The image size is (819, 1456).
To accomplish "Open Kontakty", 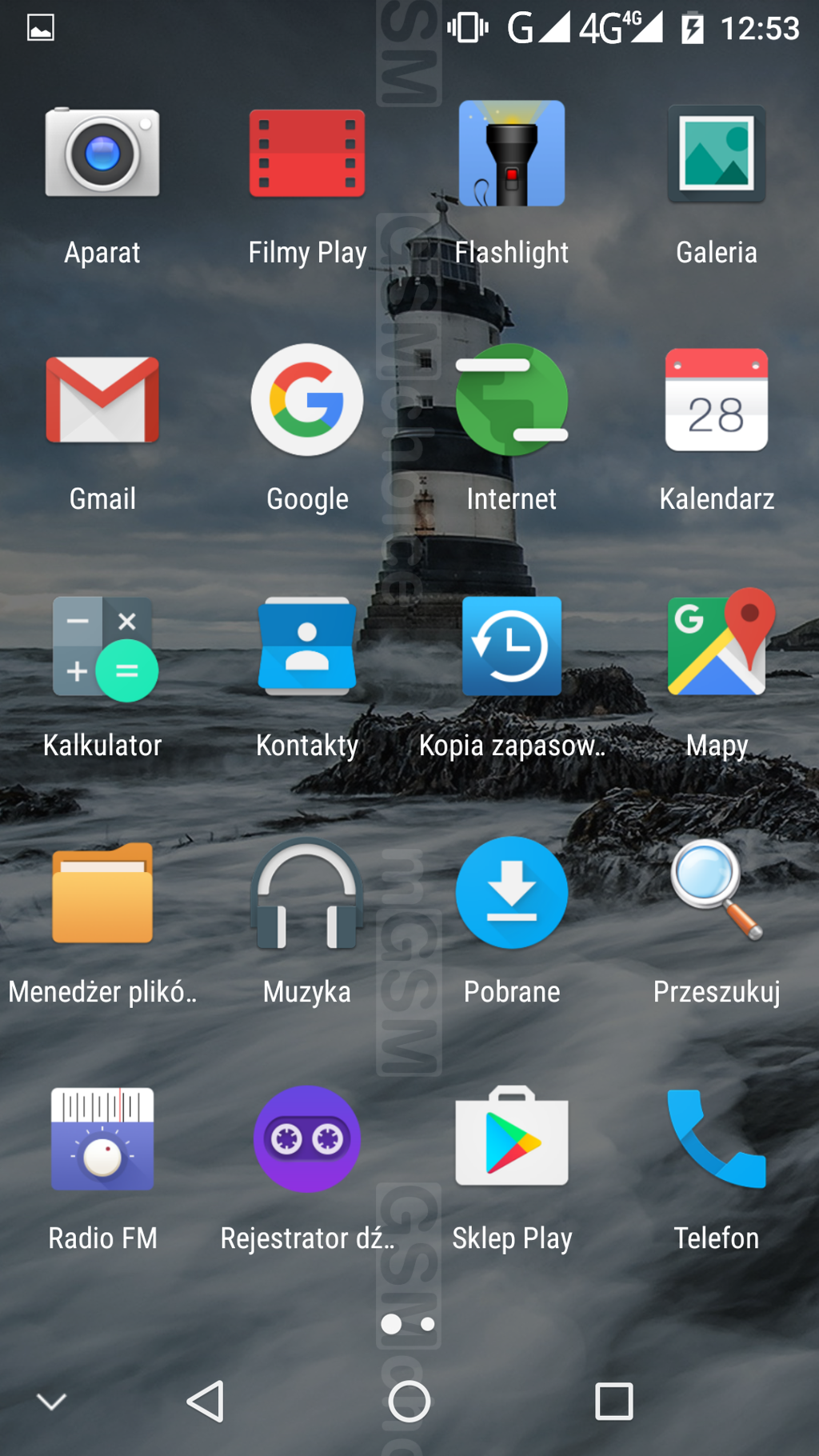I will [x=307, y=646].
